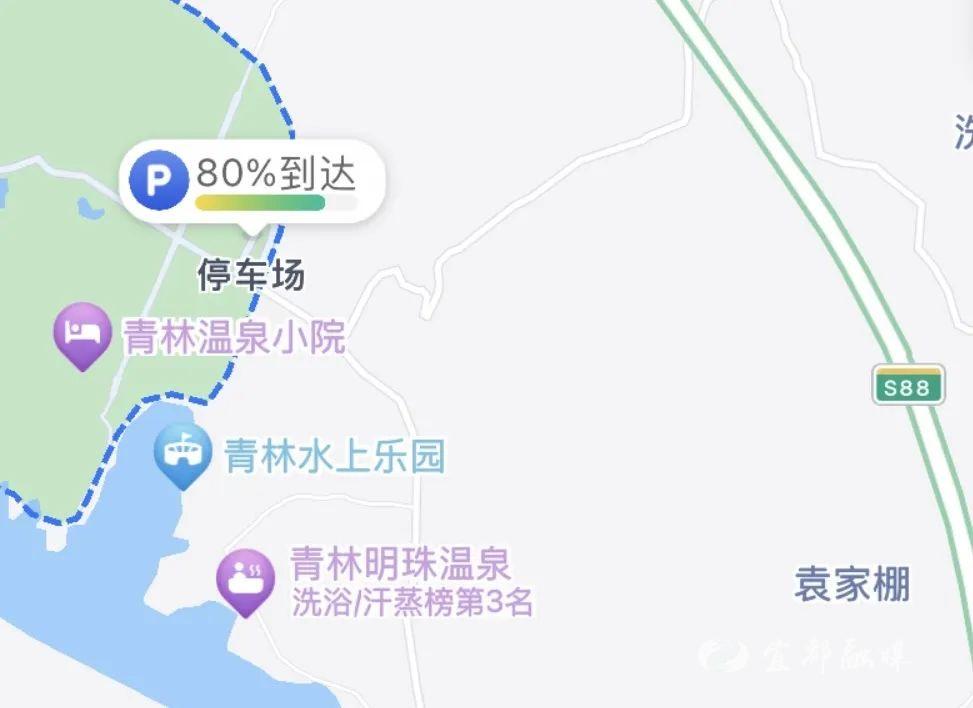The width and height of the screenshot is (973, 708).
Task: Tap the 80%到达 parking bubble
Action: click(252, 182)
